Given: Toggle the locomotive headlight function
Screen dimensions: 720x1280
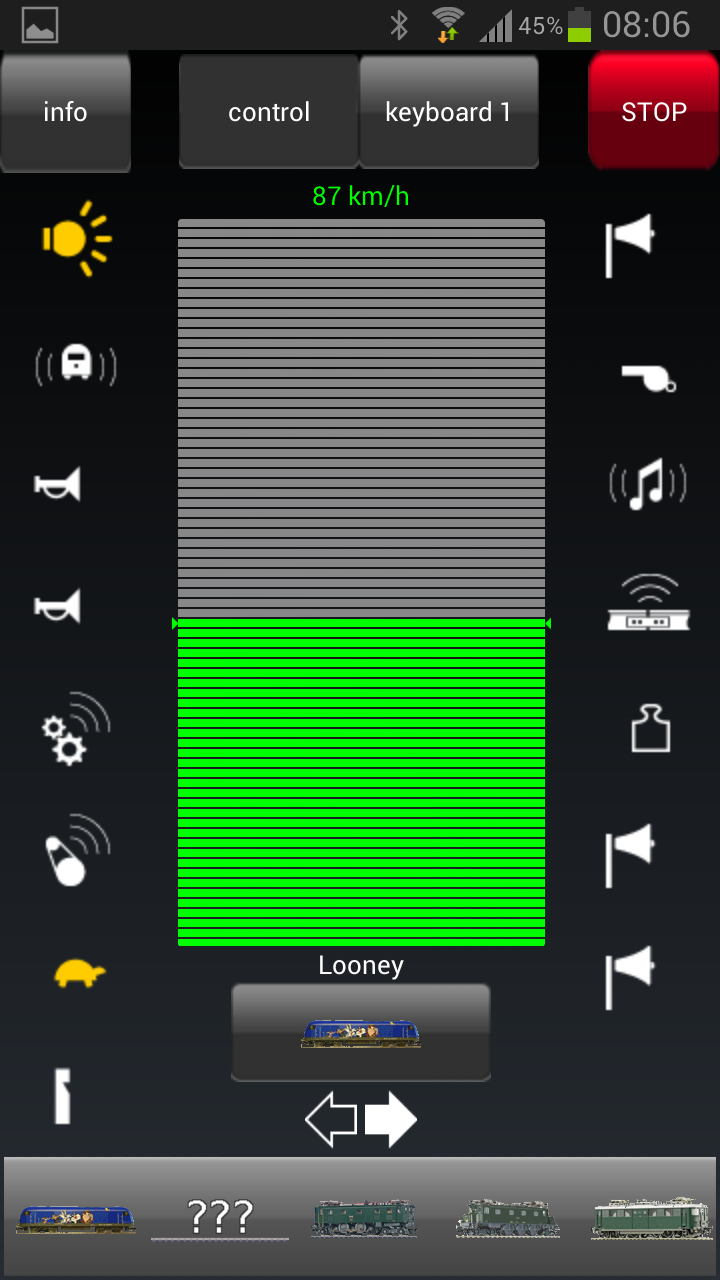Looking at the screenshot, I should [76, 238].
